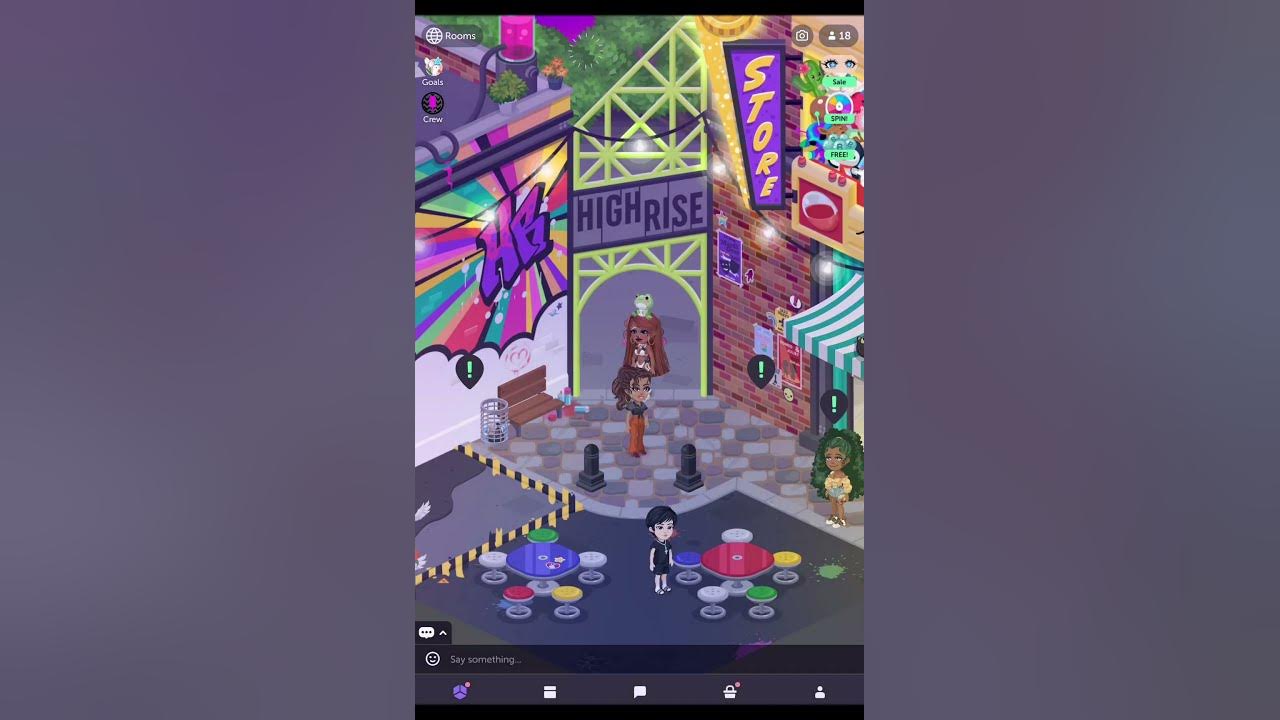Open the SPIN! wheel
The height and width of the screenshot is (720, 1280).
pyautogui.click(x=839, y=108)
